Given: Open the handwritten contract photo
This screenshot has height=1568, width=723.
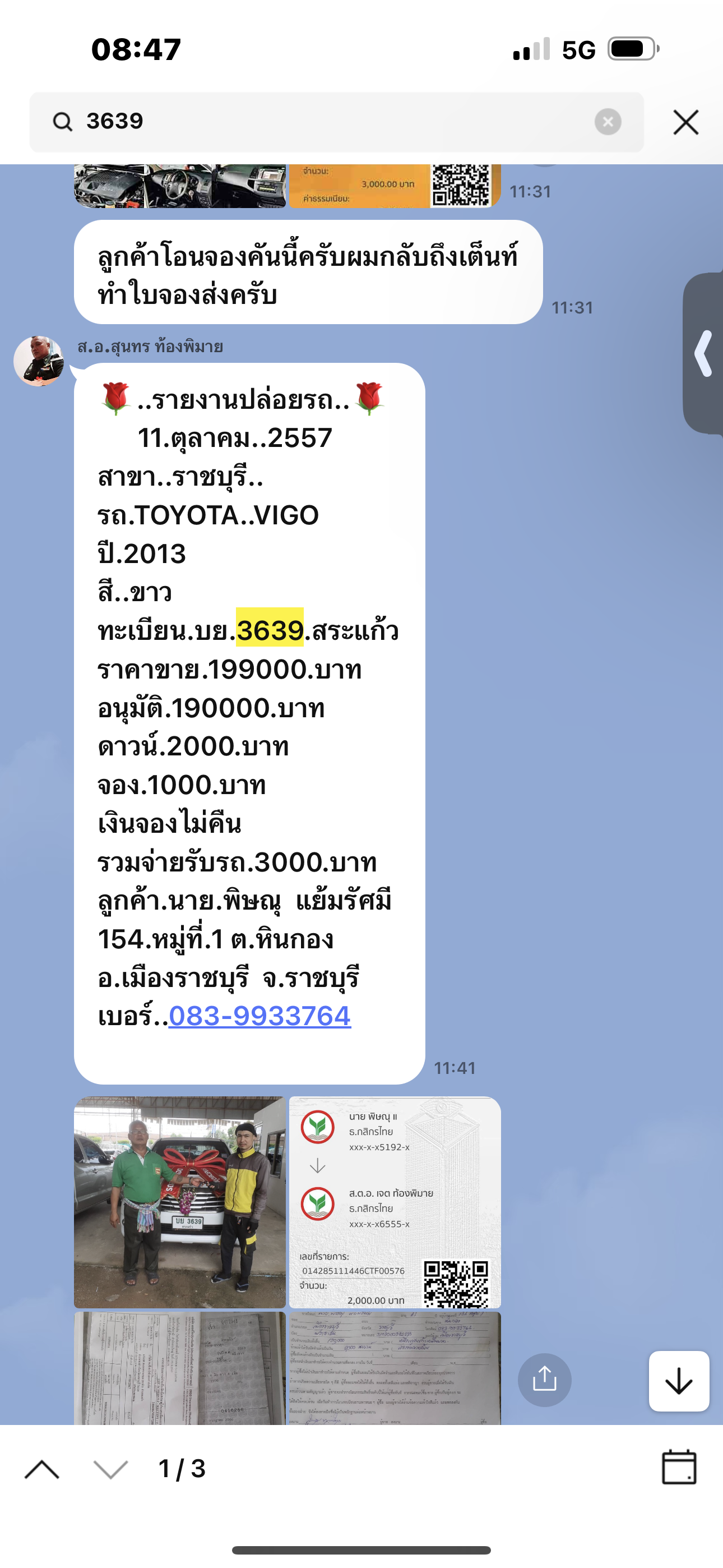Looking at the screenshot, I should [395, 1368].
